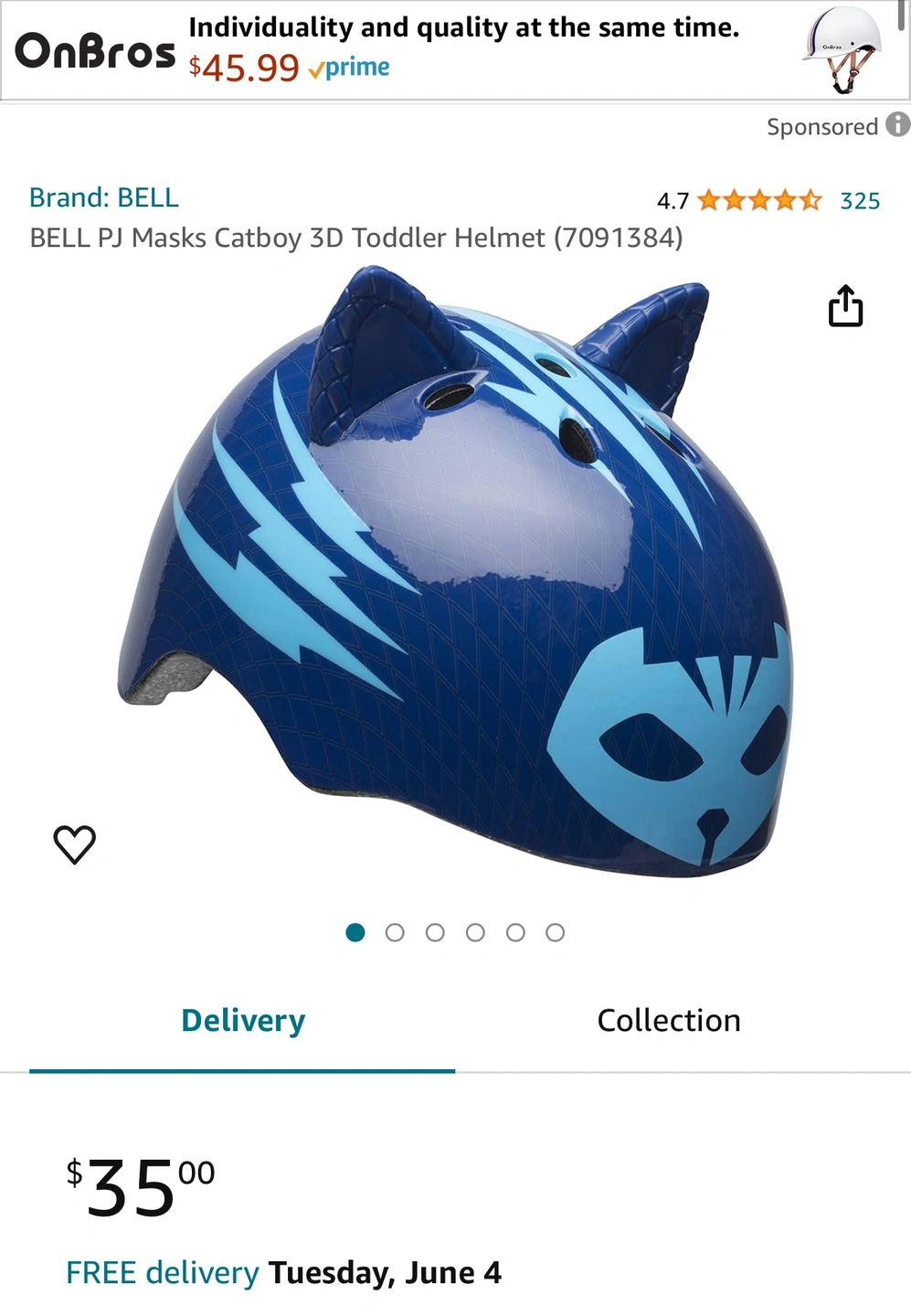Tap the Sponsored info icon

898,124
